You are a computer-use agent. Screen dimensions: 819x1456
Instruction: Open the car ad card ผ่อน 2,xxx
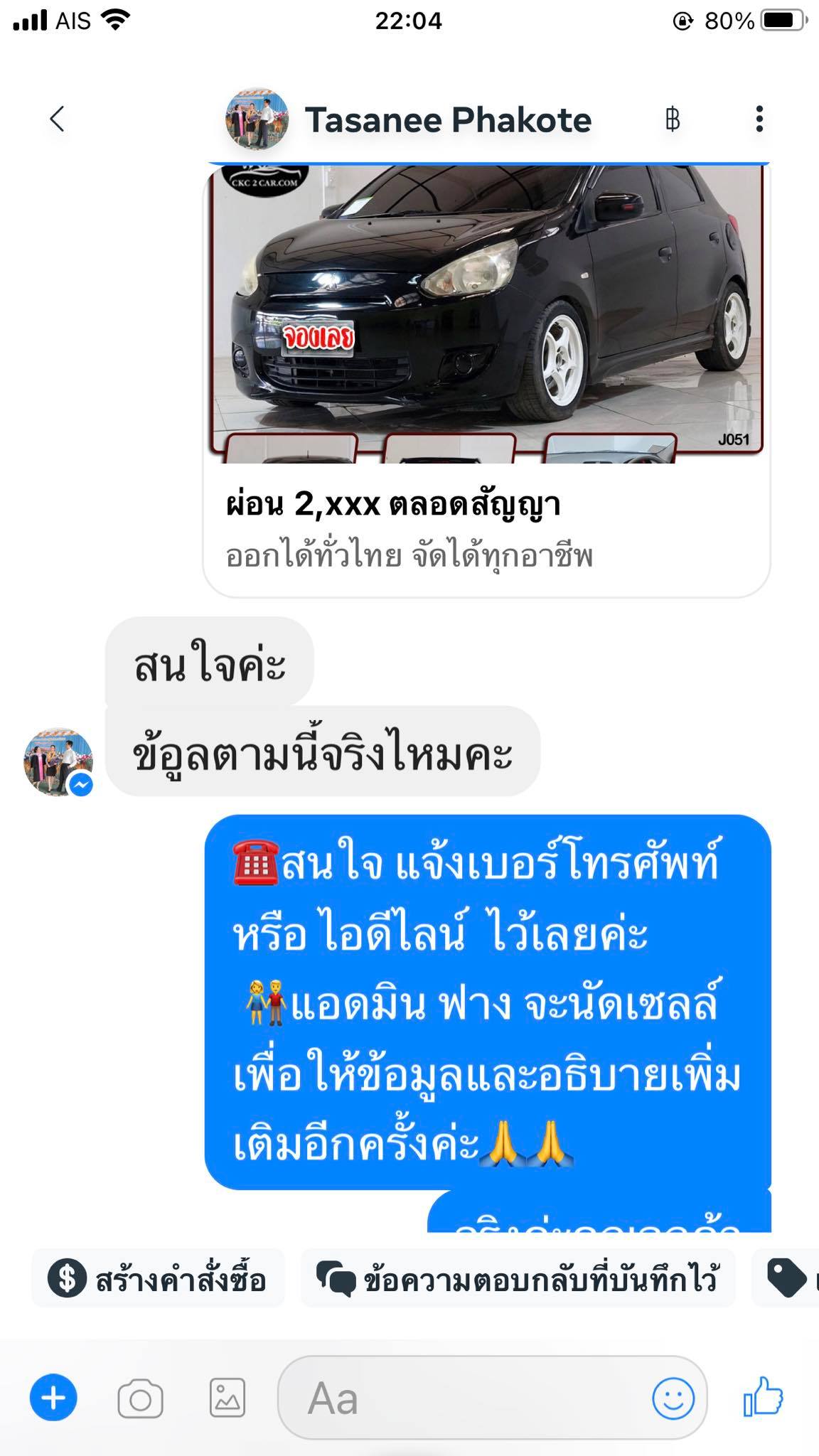[487, 381]
